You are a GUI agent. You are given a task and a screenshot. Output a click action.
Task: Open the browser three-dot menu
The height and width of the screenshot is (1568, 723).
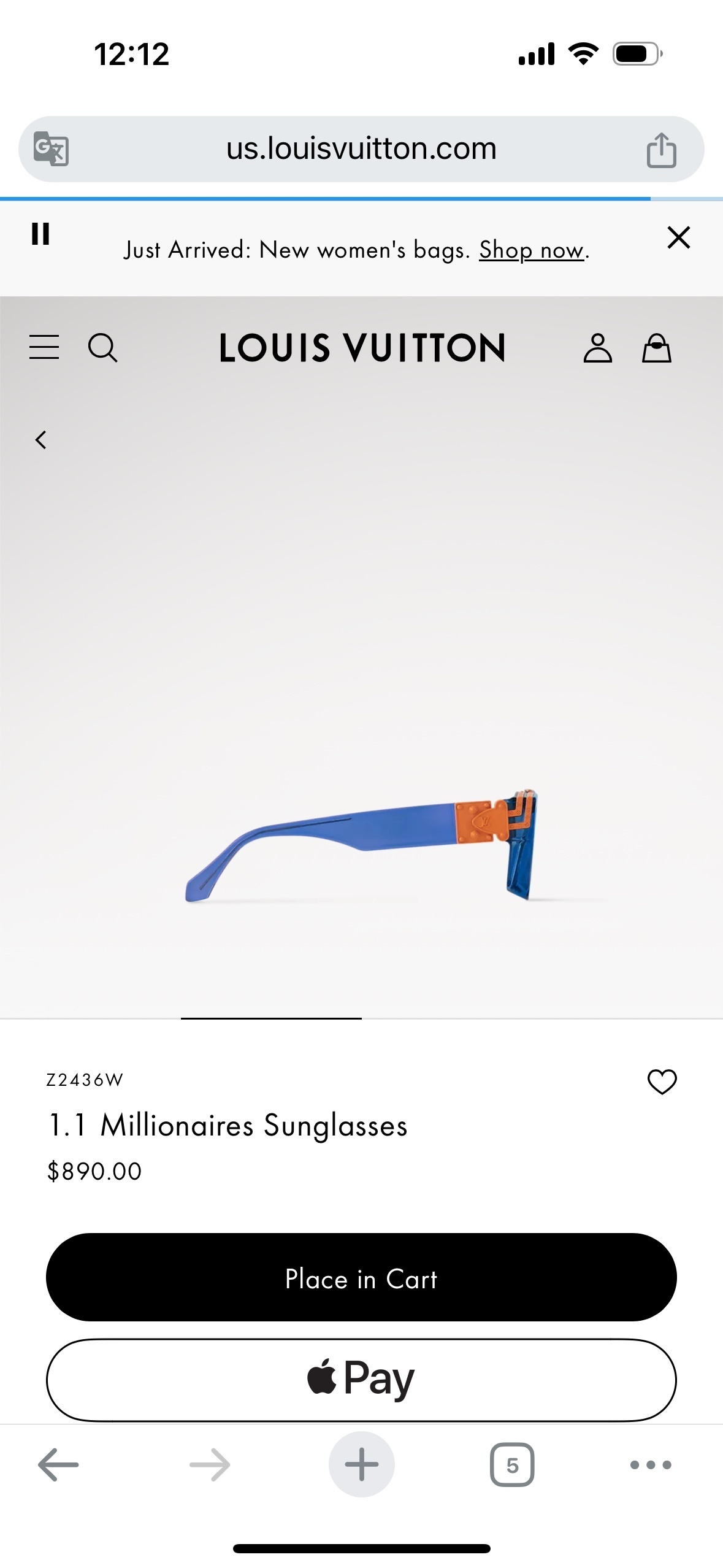coord(651,1465)
